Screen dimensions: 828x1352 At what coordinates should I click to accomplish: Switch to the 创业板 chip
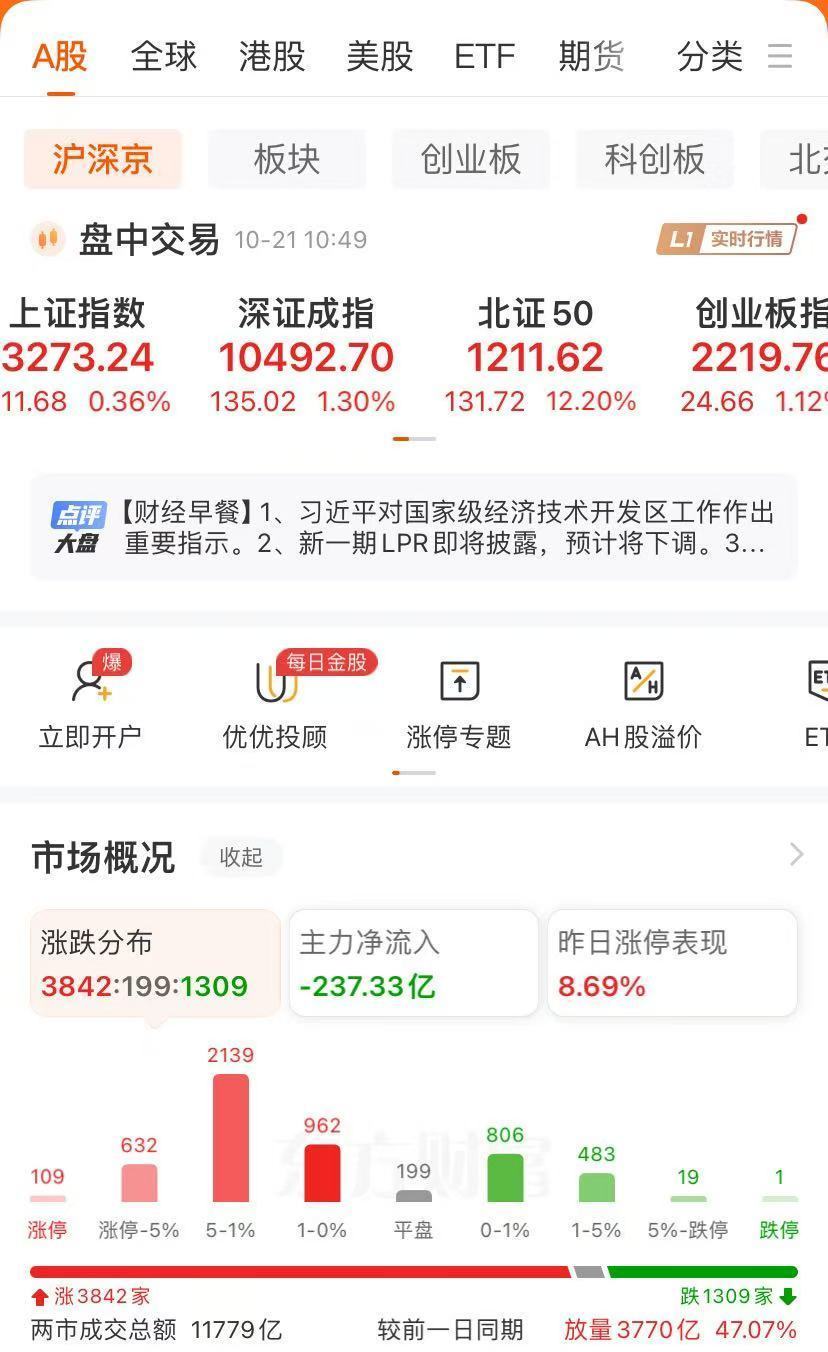point(471,159)
